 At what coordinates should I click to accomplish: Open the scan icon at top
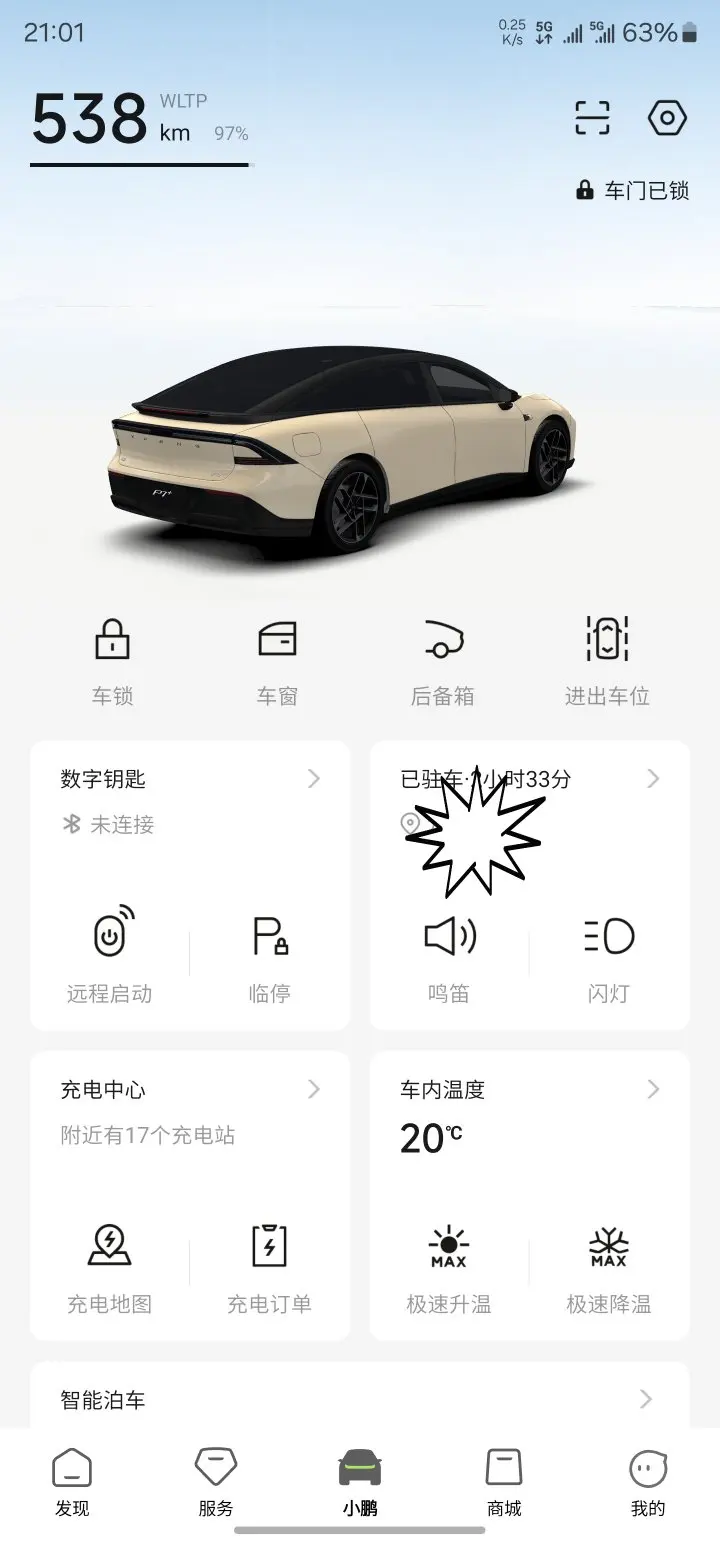click(x=592, y=118)
